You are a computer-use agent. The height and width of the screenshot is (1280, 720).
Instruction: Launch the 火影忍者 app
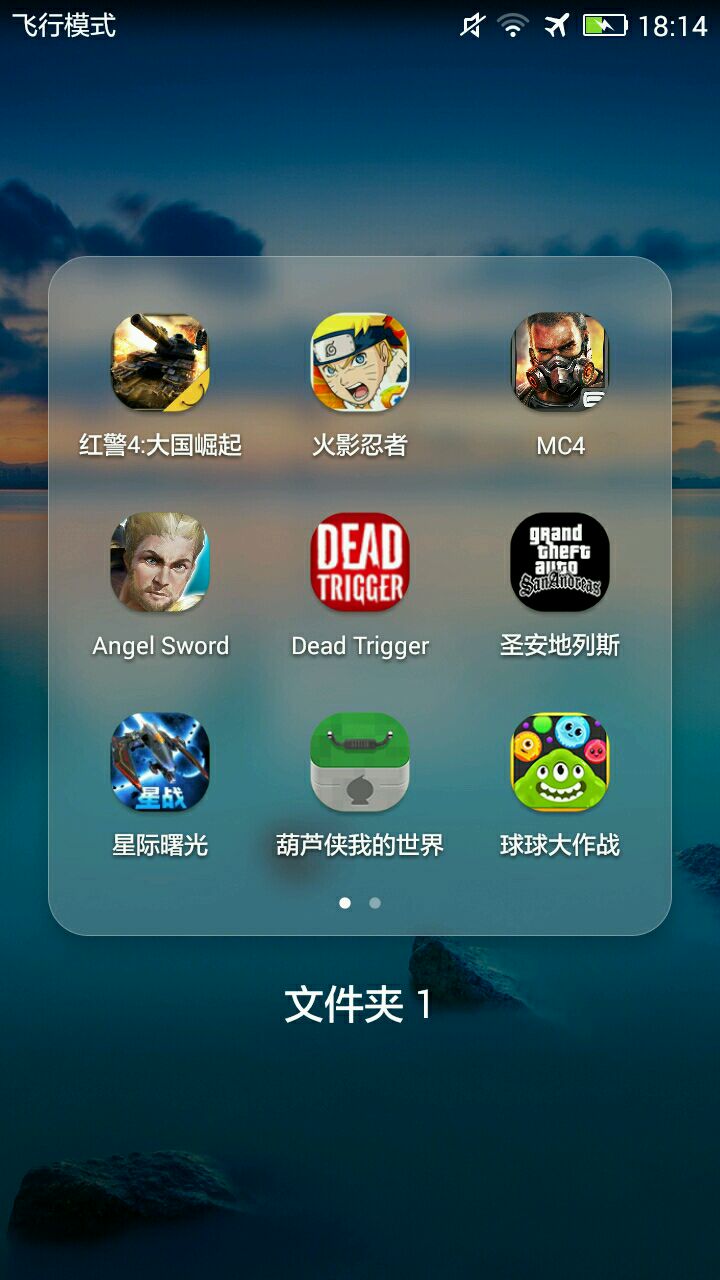tap(360, 362)
